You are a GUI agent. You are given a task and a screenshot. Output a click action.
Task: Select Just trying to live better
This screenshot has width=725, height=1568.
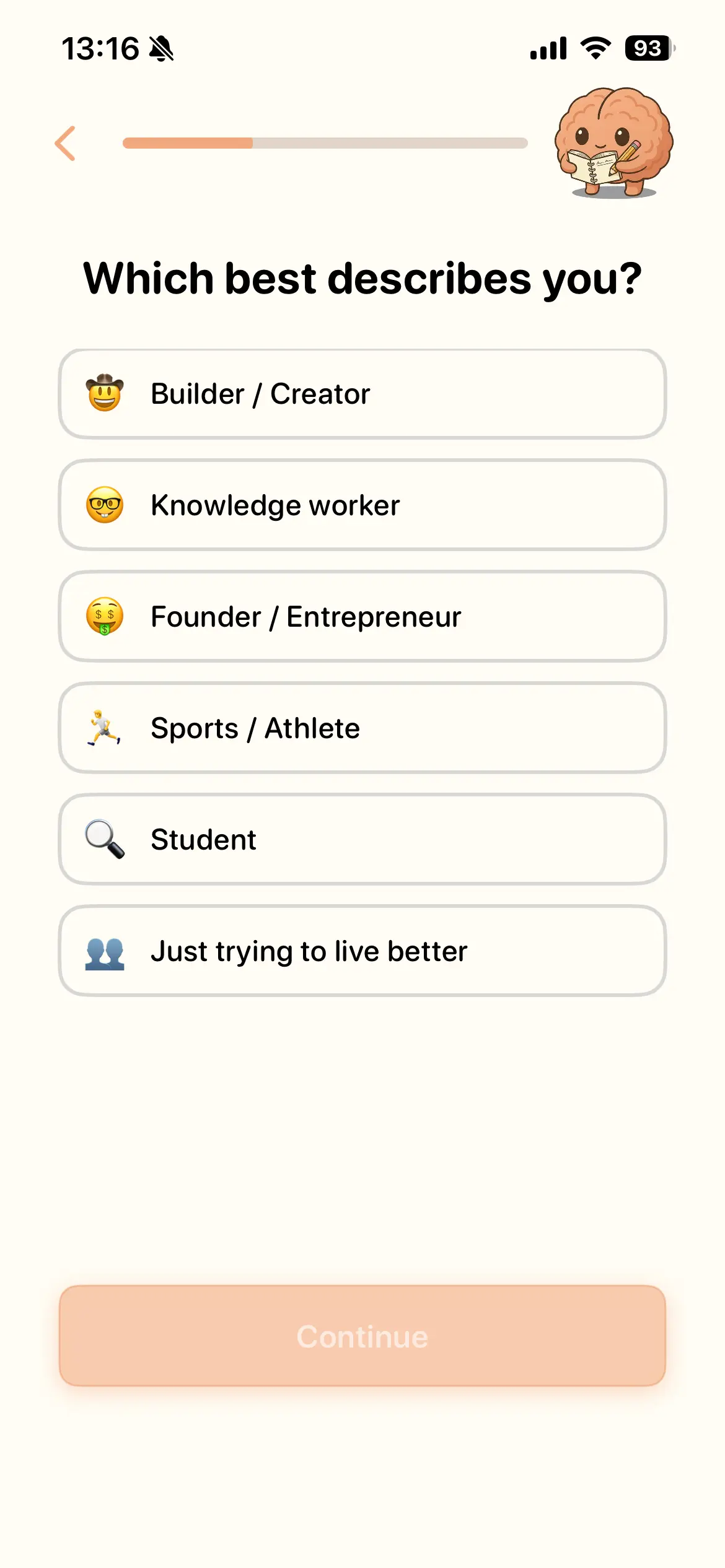click(362, 951)
